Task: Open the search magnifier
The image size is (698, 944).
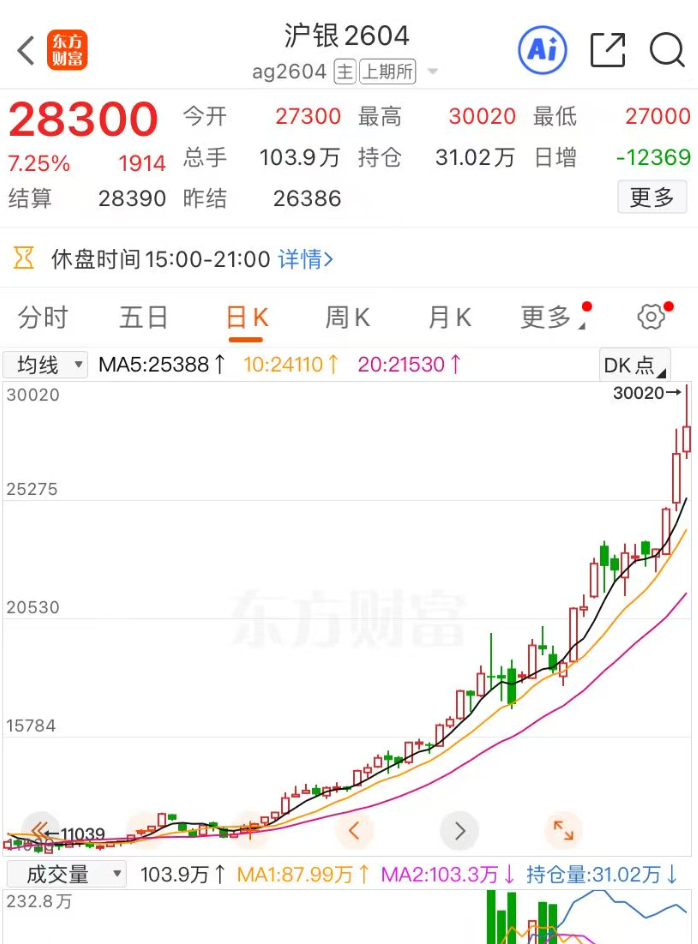Action: click(666, 50)
